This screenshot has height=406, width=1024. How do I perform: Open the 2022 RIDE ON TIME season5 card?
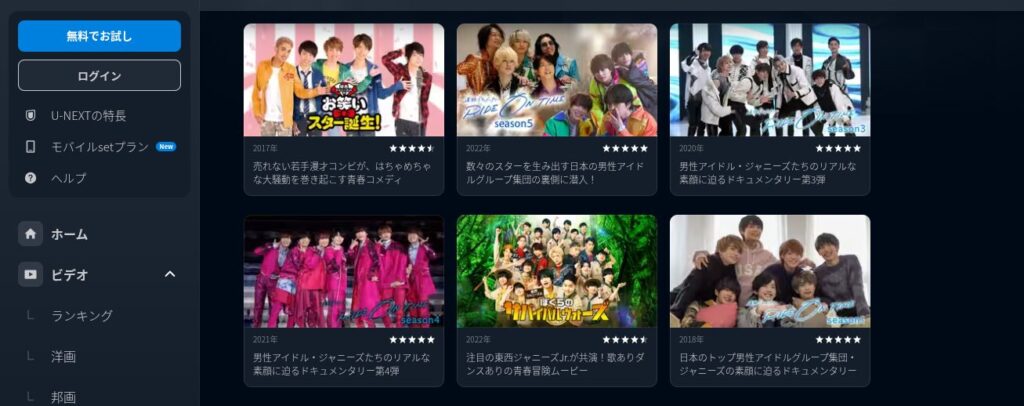[x=556, y=81]
